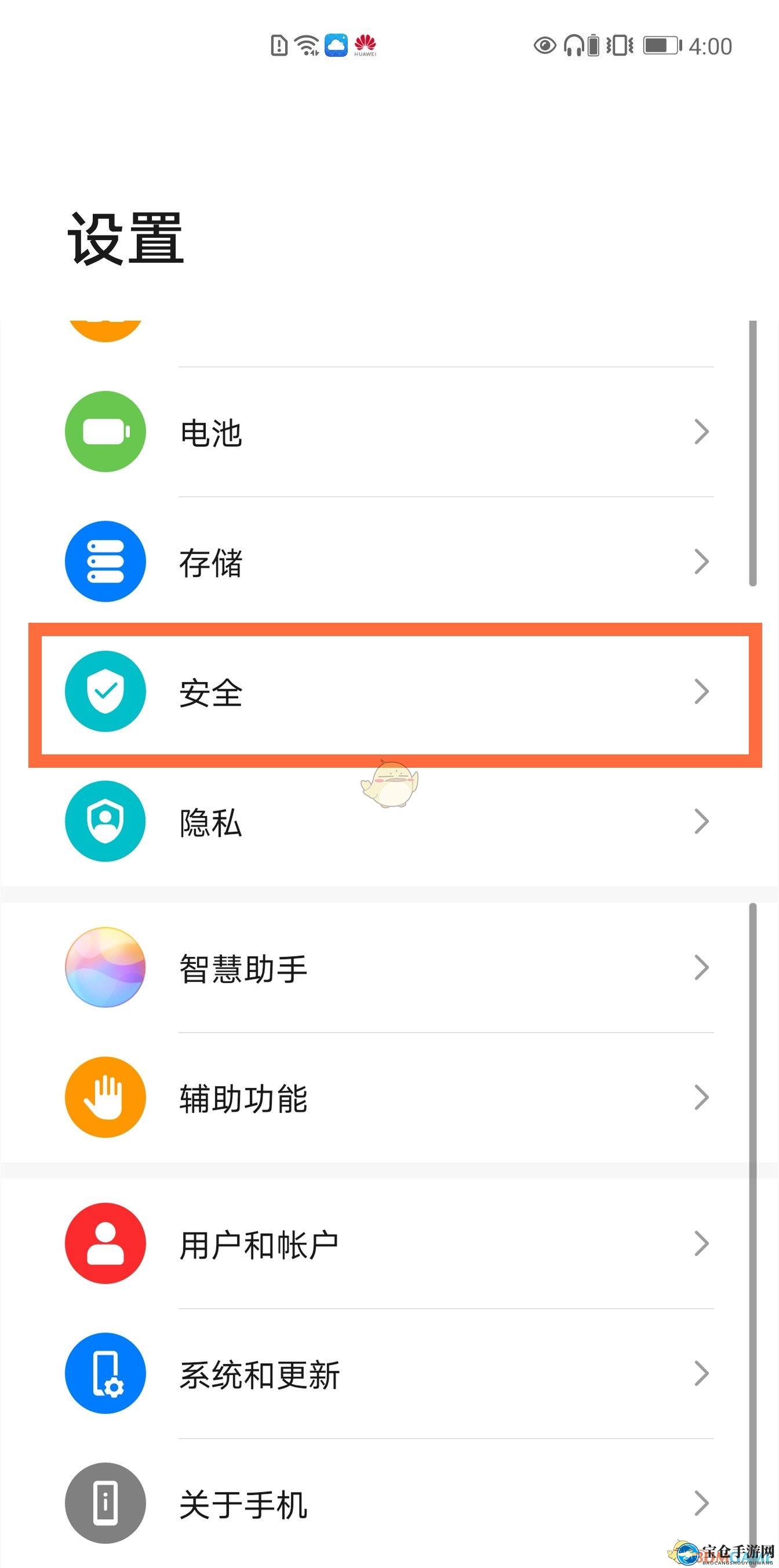Open 用户和帐户 users and accounts
This screenshot has width=779, height=1568.
coord(389,1244)
